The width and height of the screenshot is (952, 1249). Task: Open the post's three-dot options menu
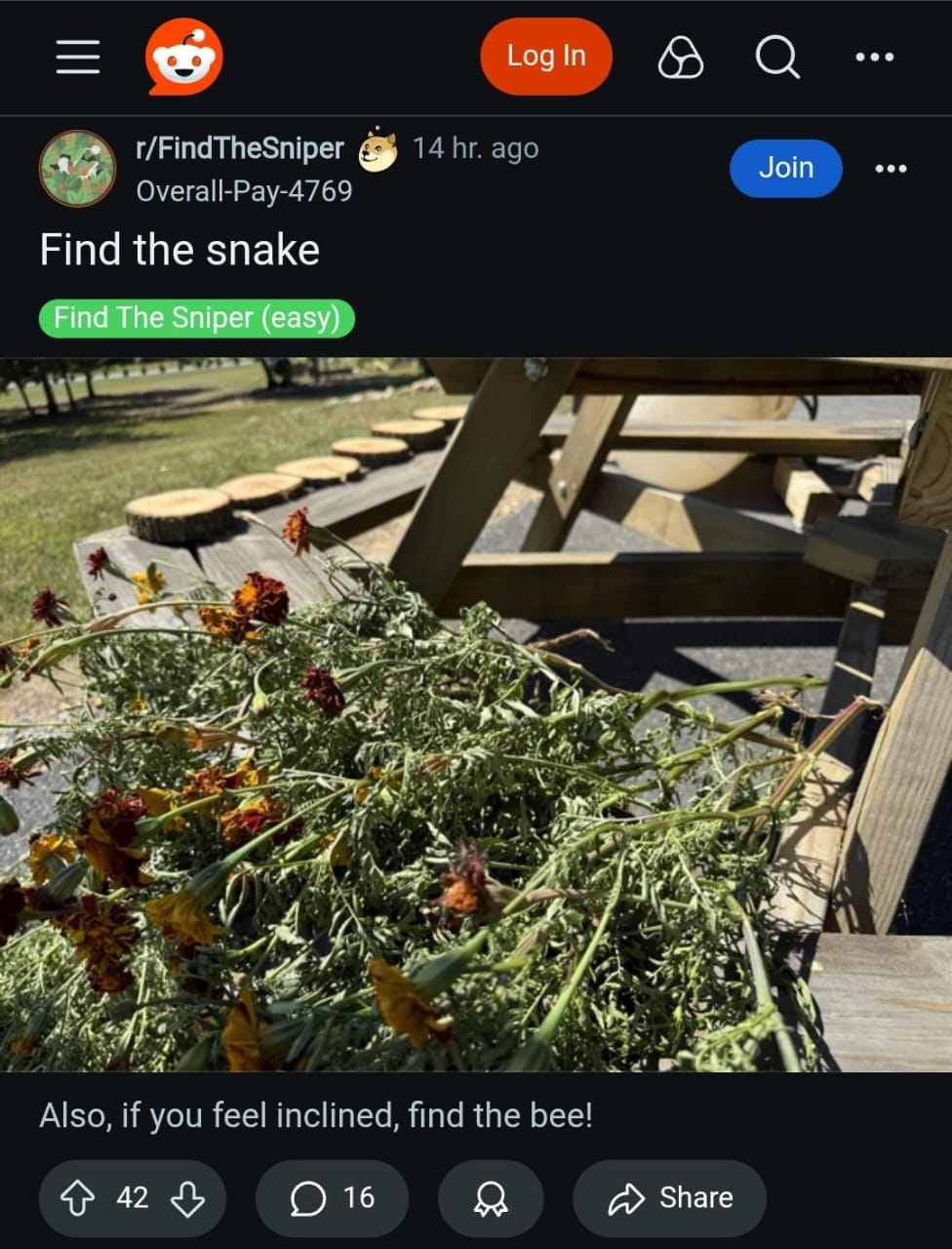coord(891,168)
